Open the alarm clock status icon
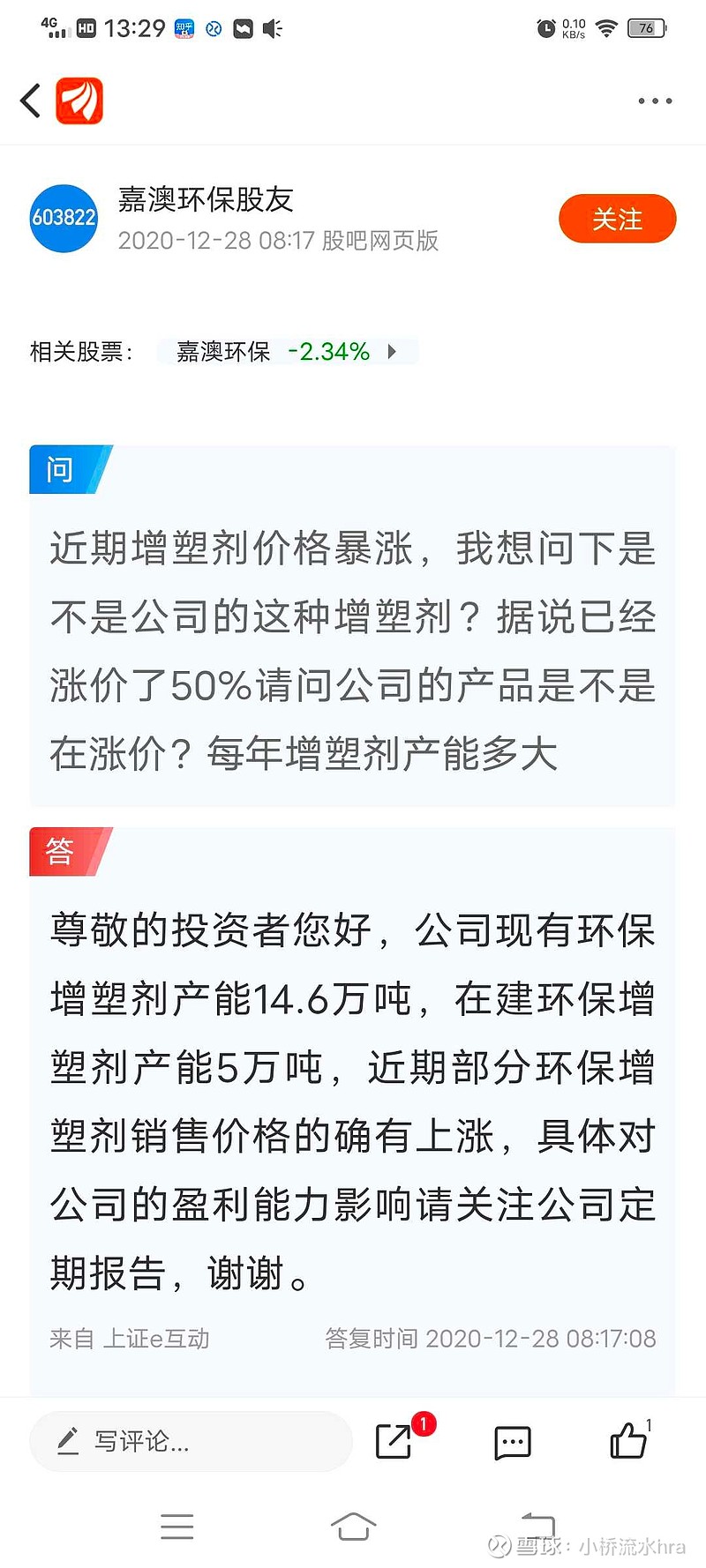 pos(546,27)
